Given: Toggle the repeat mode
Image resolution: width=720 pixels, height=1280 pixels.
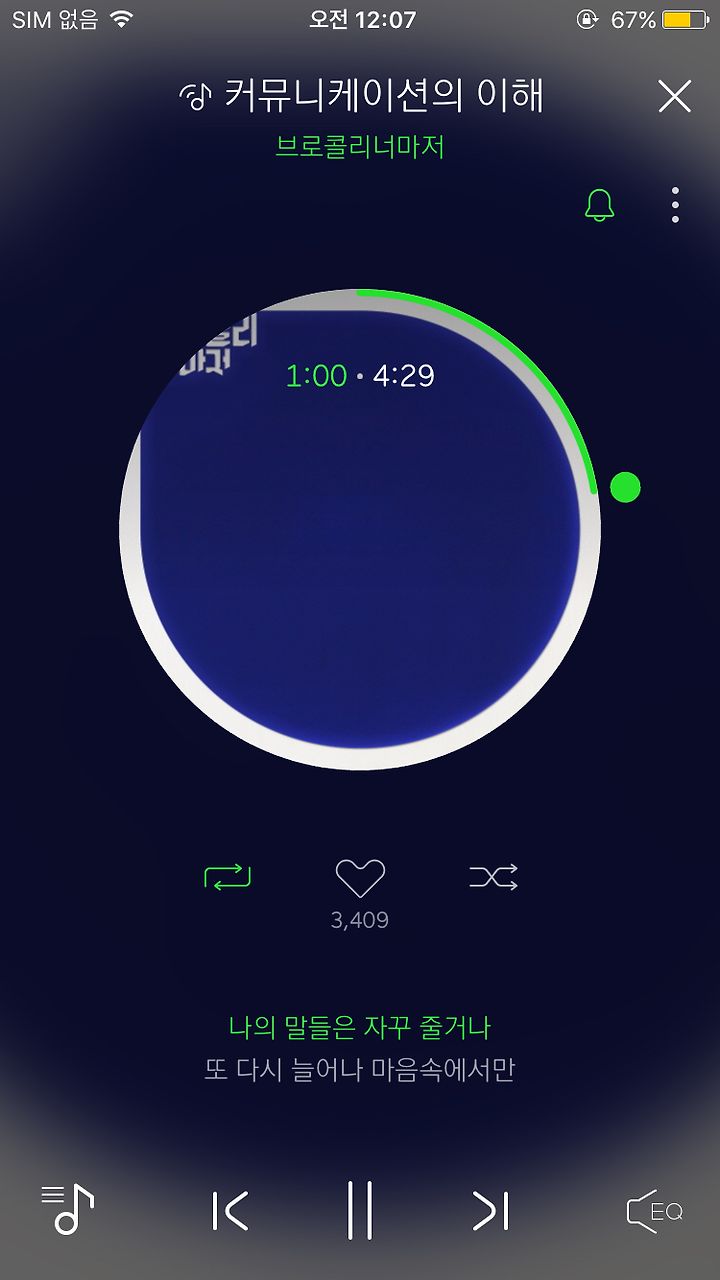Looking at the screenshot, I should point(227,878).
